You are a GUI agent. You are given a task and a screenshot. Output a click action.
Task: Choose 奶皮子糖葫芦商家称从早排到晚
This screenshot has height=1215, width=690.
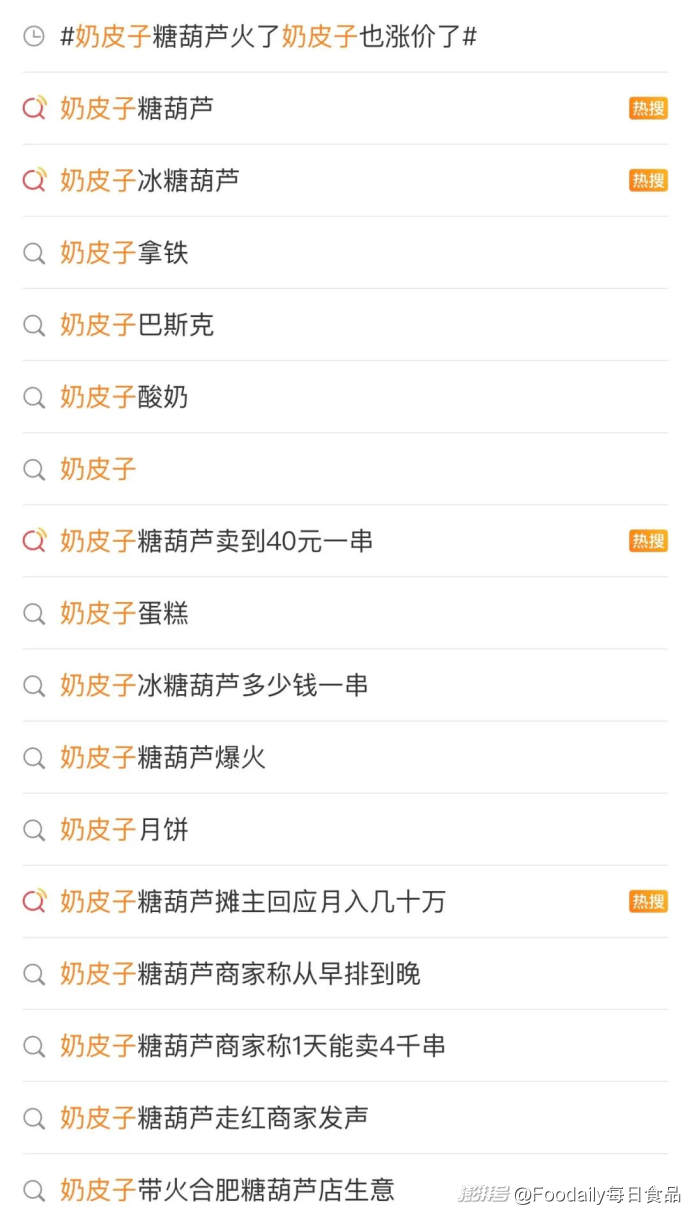(x=240, y=973)
